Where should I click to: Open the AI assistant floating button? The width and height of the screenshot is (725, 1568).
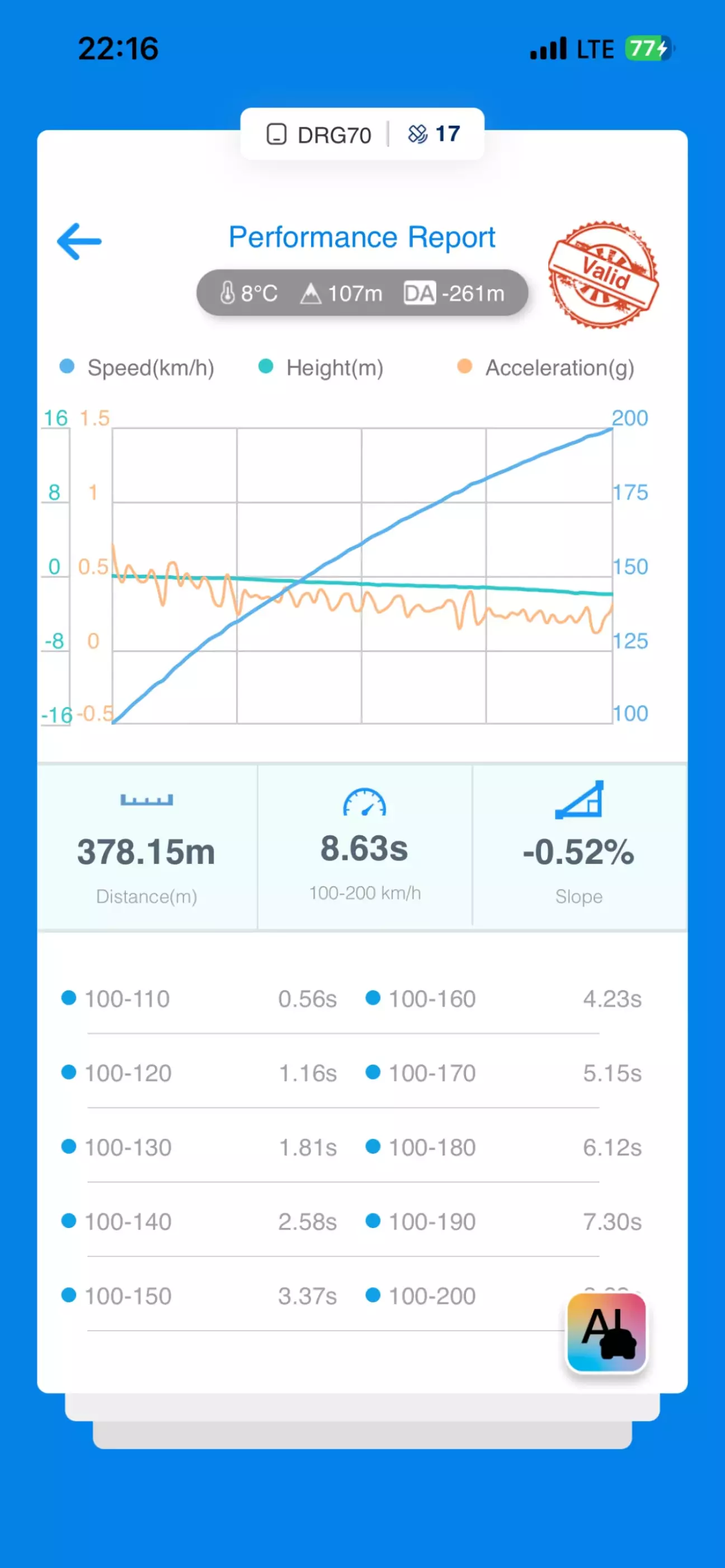[606, 1333]
